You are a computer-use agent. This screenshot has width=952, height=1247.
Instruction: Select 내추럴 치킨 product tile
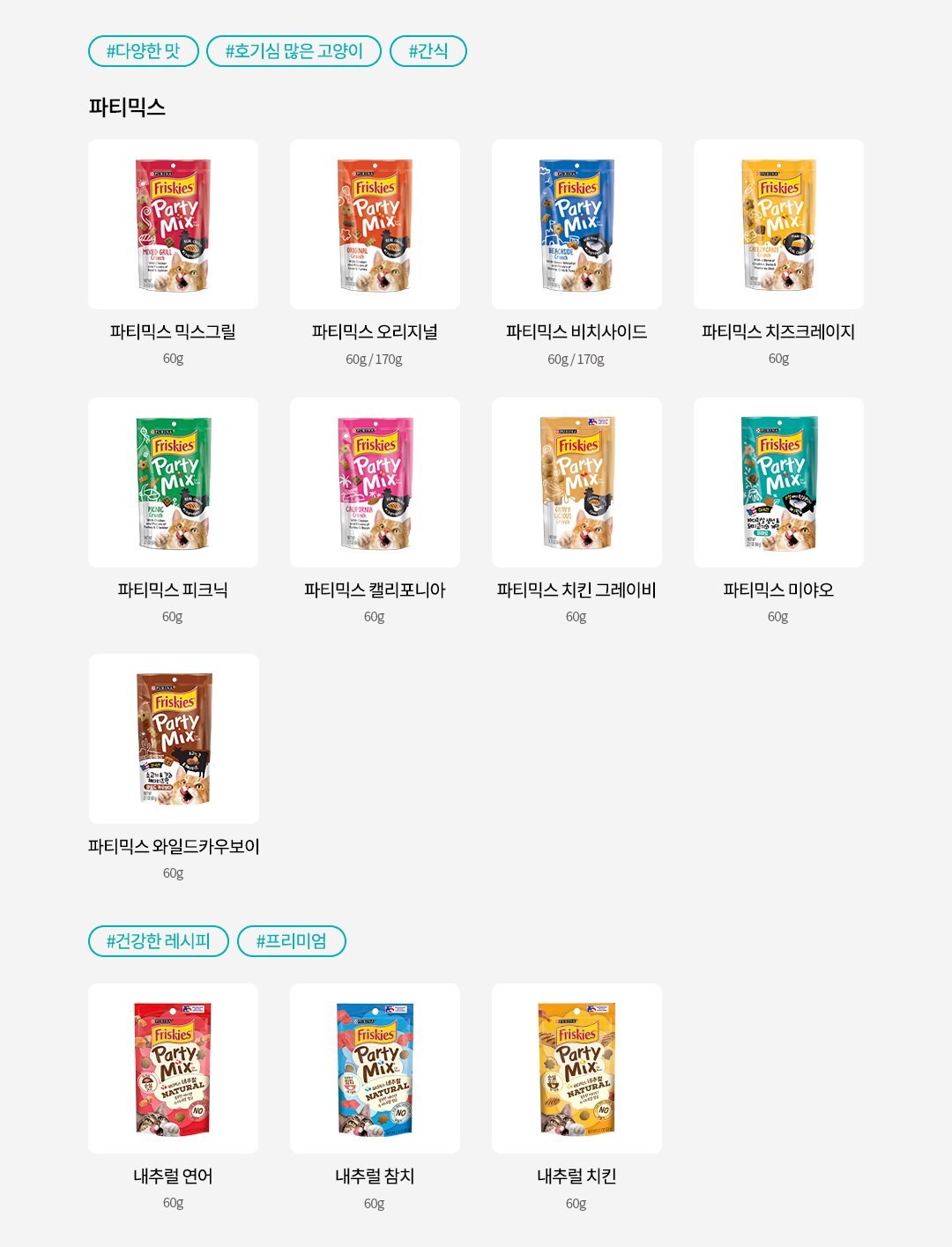(576, 1068)
